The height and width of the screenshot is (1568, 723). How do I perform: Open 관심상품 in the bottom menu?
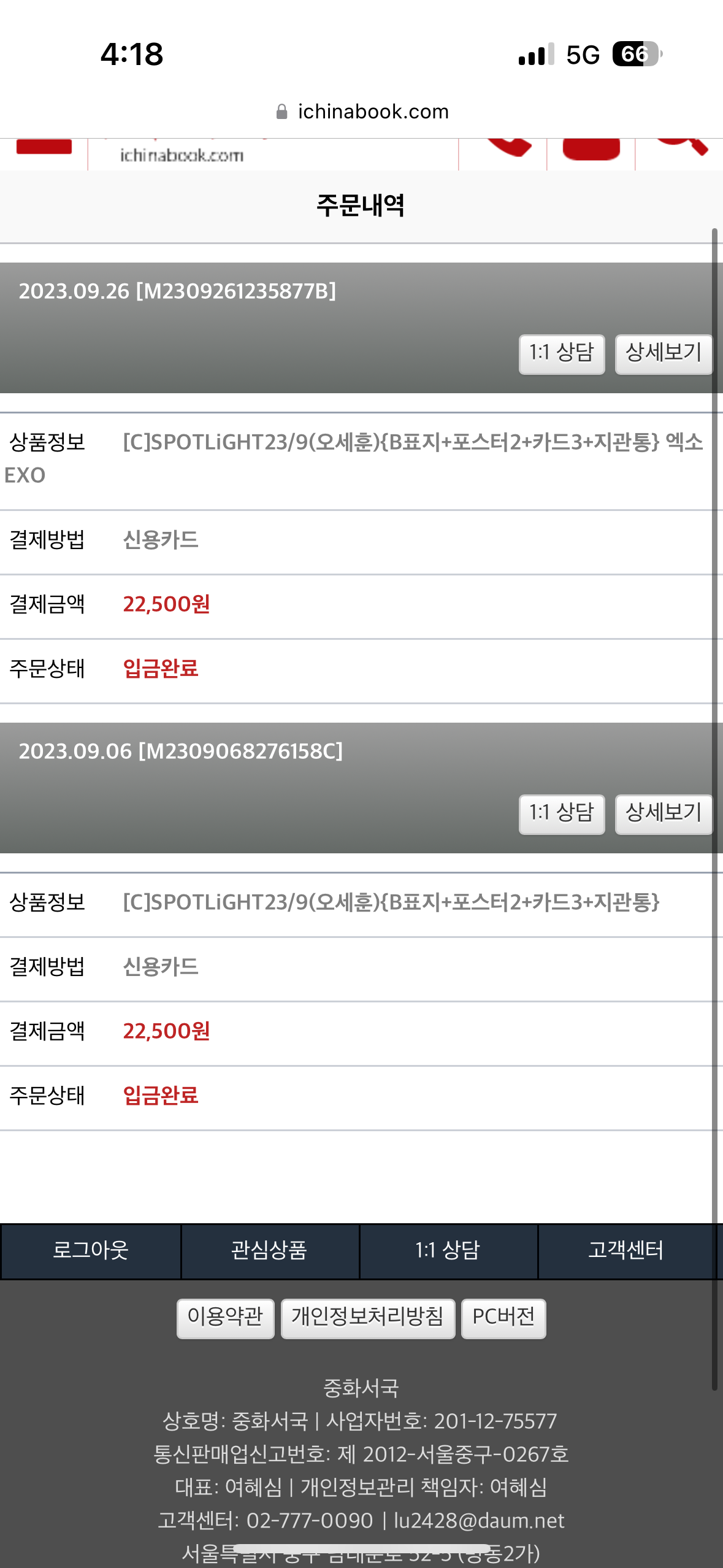270,1251
